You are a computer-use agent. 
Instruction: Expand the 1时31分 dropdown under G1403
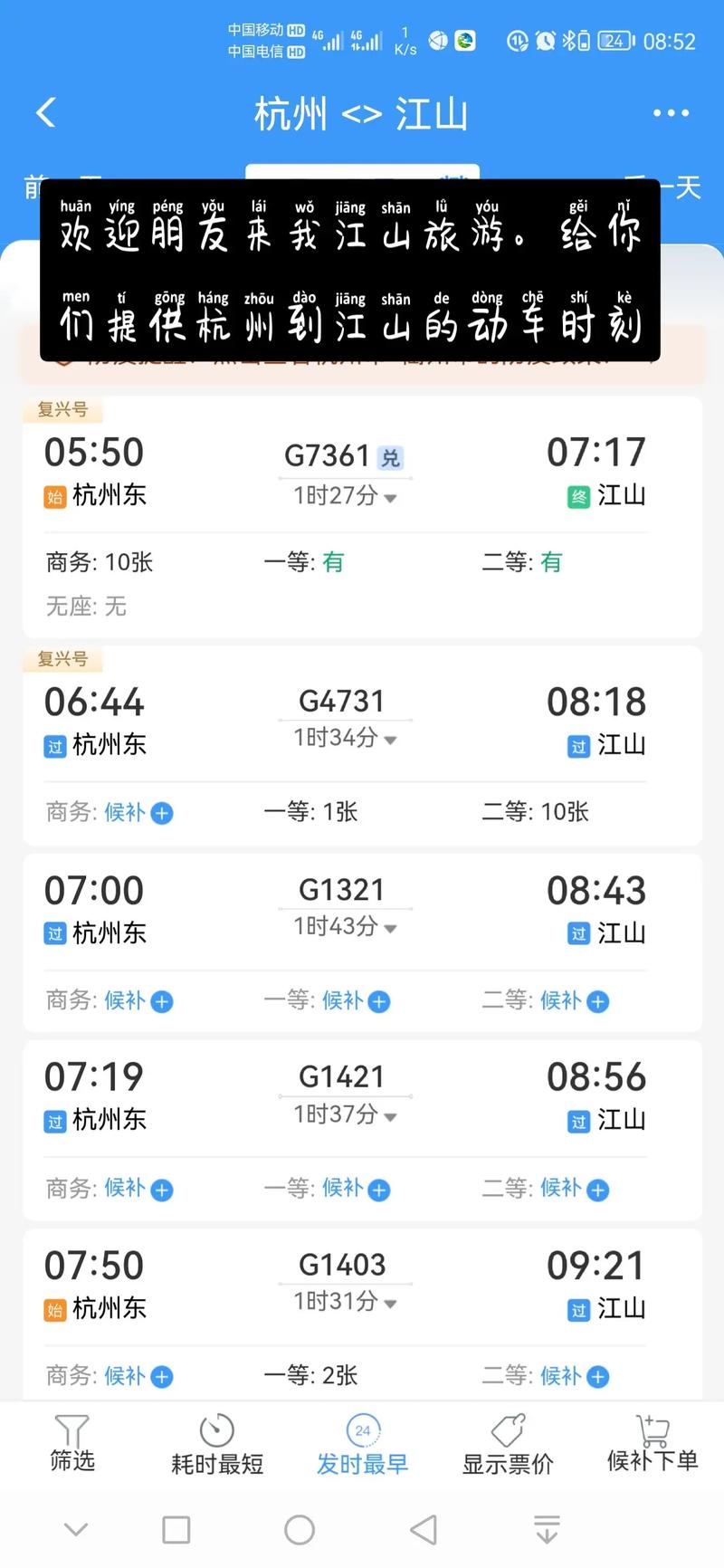344,1303
